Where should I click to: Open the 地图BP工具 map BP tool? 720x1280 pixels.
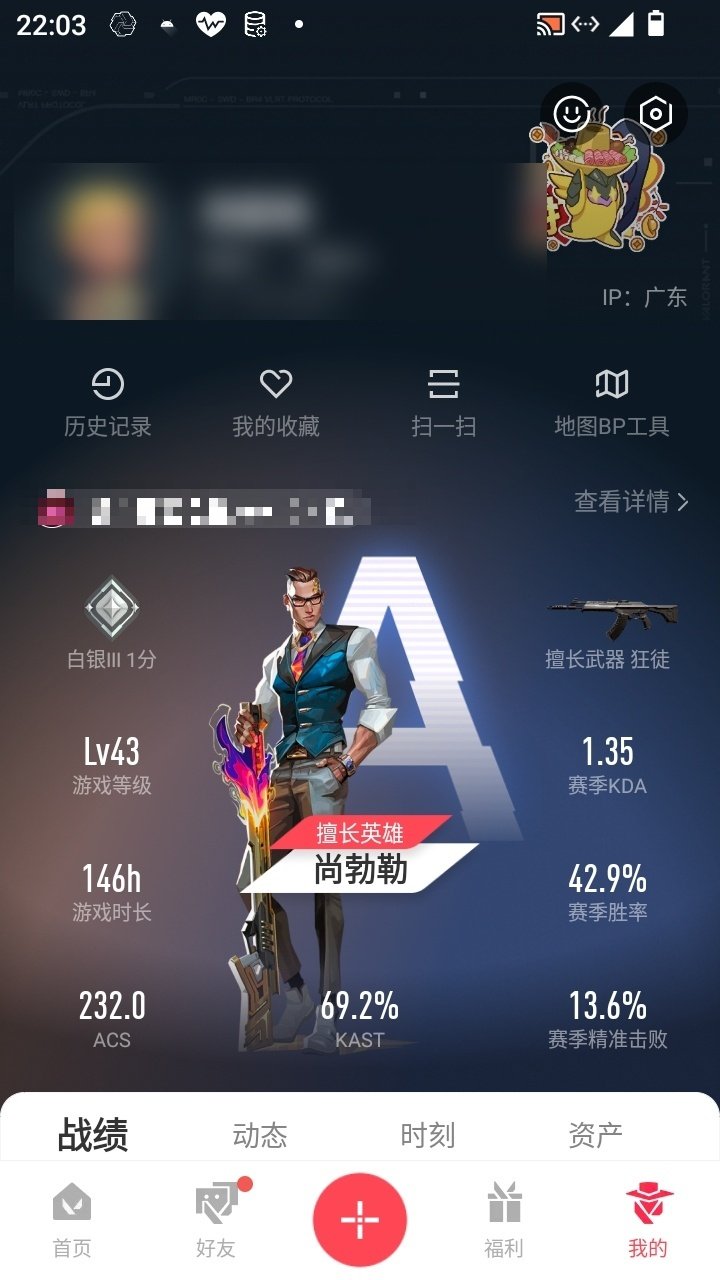(611, 398)
